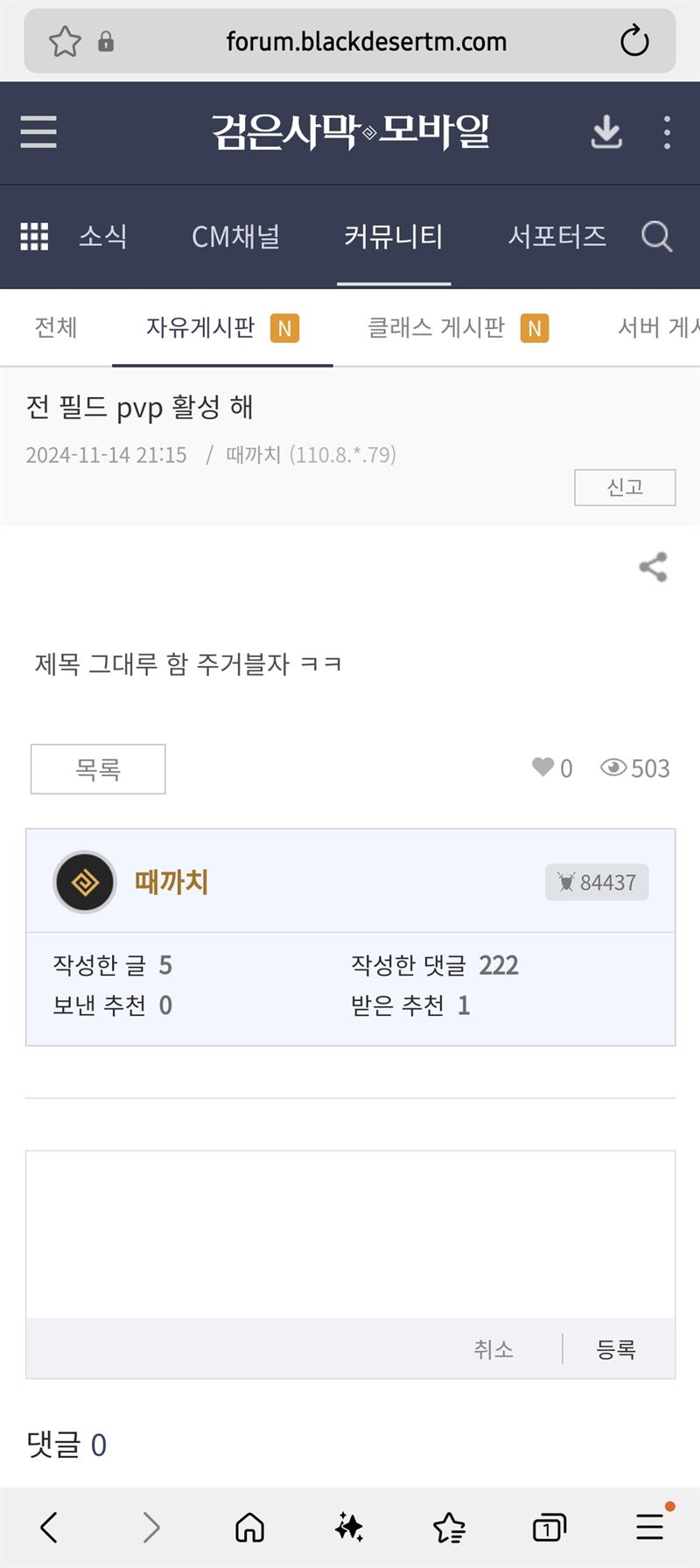Viewport: 700px width, 1568px height.
Task: Go back to the list with 목록
Action: click(x=98, y=769)
